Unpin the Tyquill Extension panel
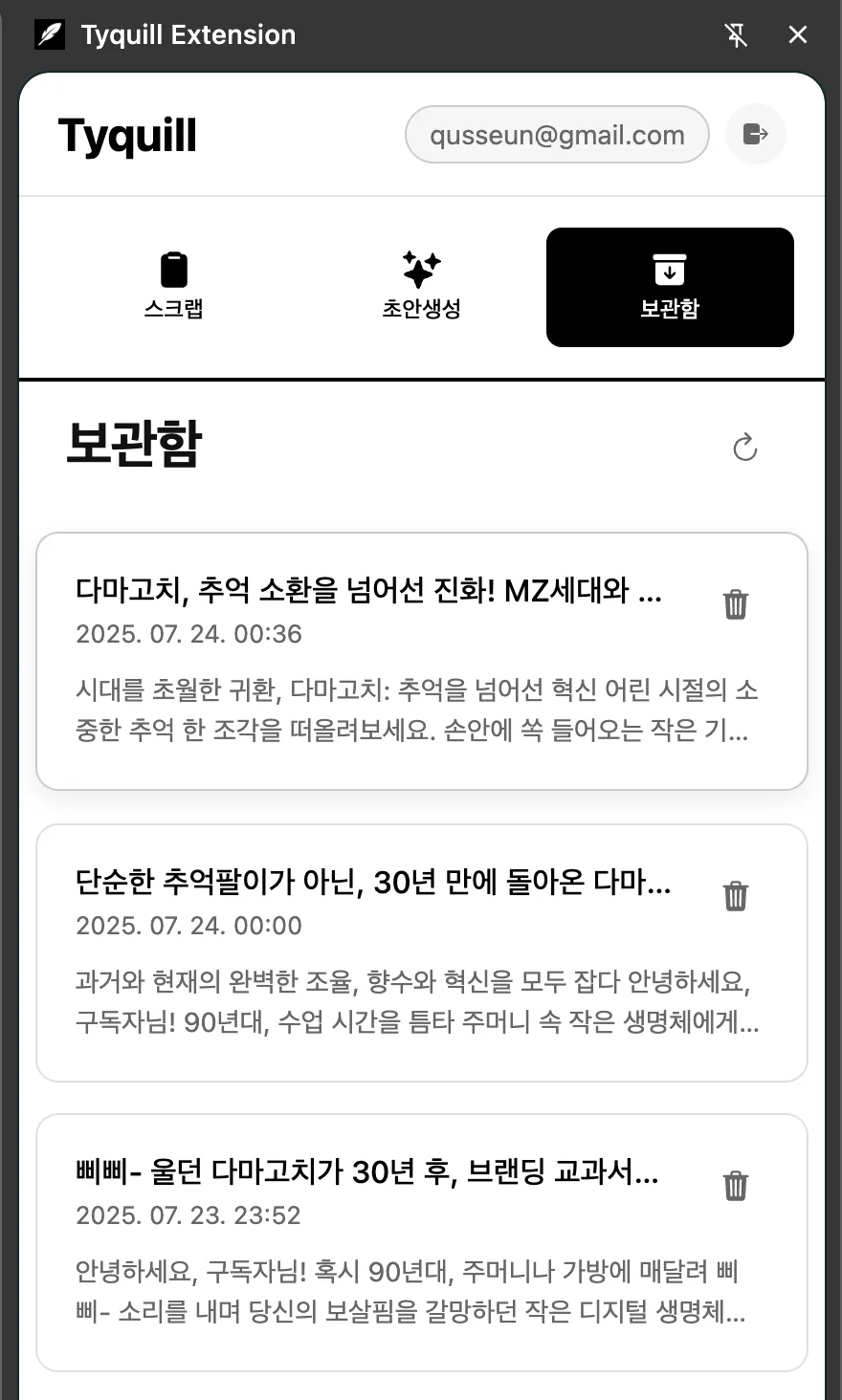842x1400 pixels. tap(735, 35)
